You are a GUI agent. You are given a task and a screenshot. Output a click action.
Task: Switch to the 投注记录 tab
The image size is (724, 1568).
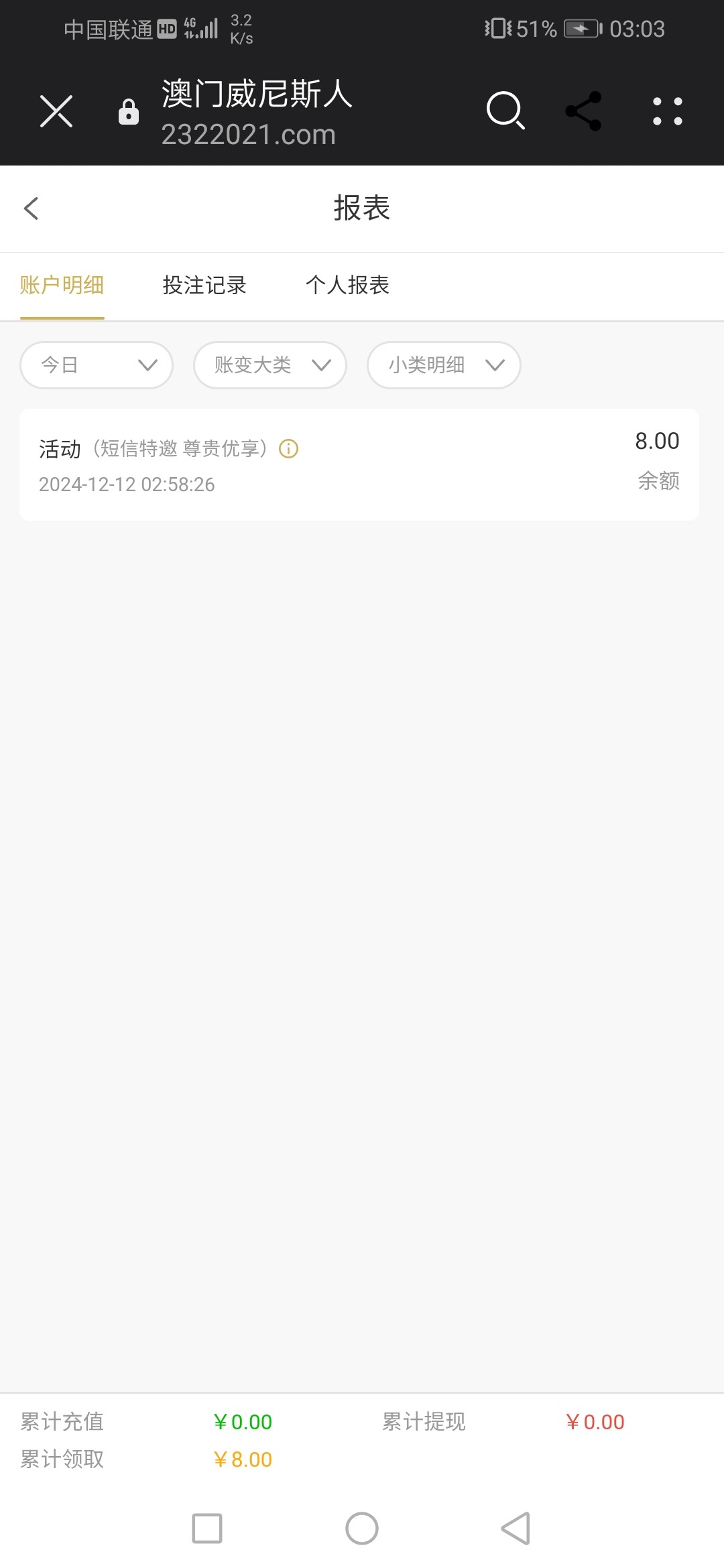pyautogui.click(x=204, y=285)
